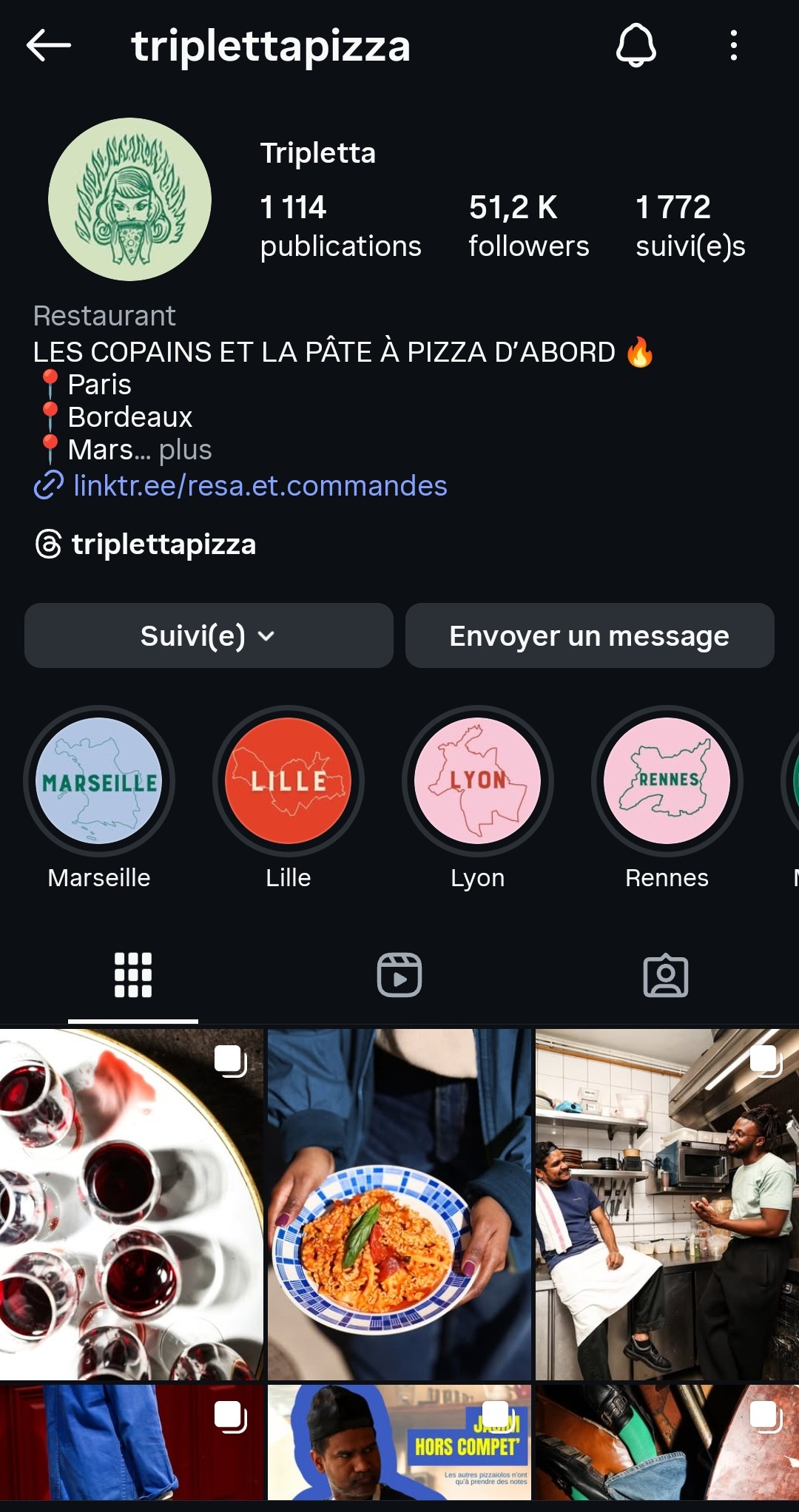
Task: View the Marseille story highlight
Action: click(x=99, y=781)
